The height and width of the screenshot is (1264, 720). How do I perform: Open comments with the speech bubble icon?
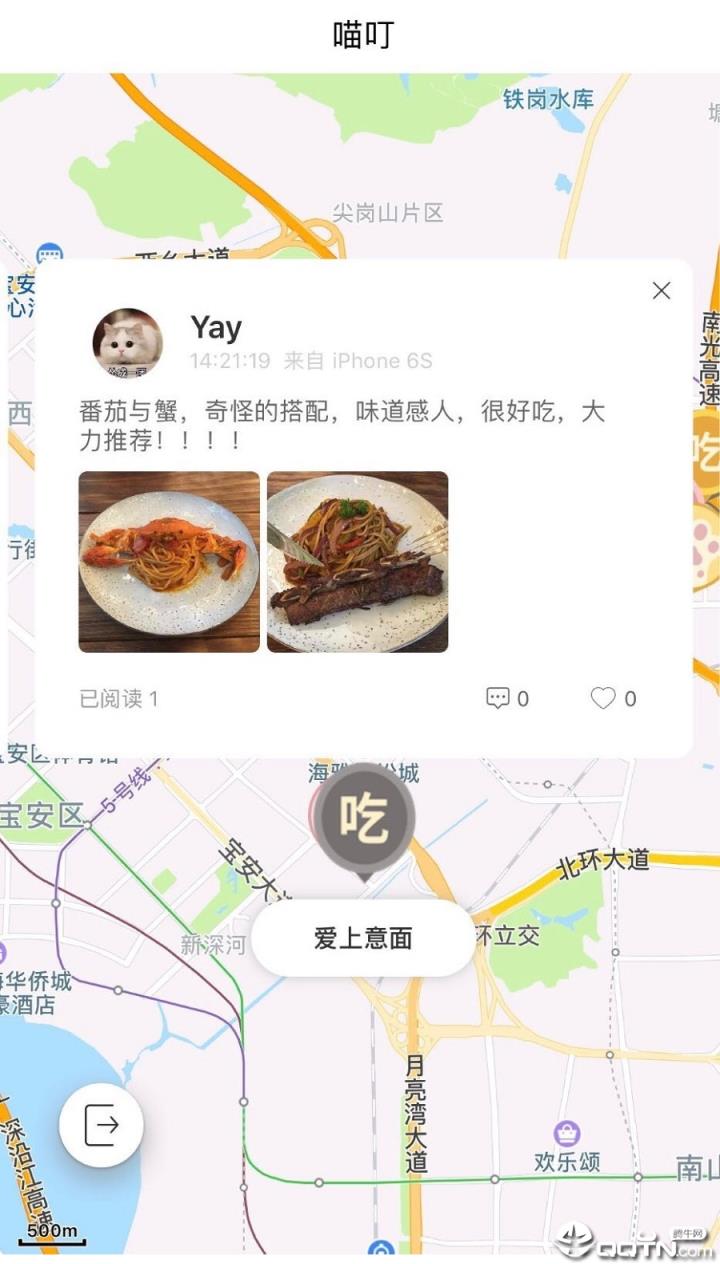(497, 699)
